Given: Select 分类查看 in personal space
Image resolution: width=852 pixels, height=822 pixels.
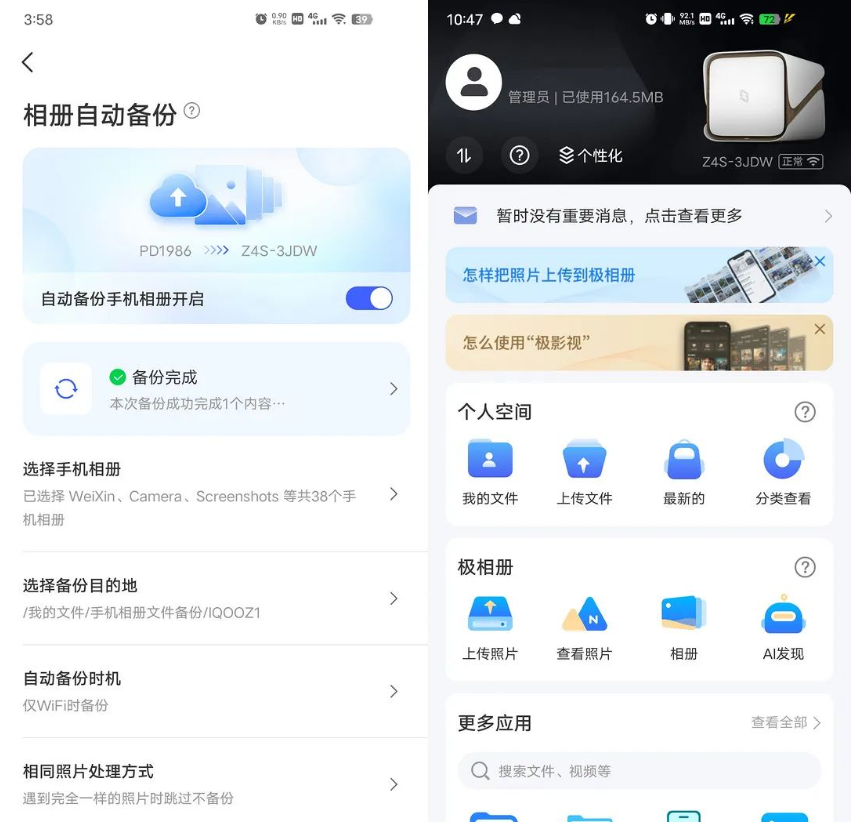Looking at the screenshot, I should click(783, 472).
